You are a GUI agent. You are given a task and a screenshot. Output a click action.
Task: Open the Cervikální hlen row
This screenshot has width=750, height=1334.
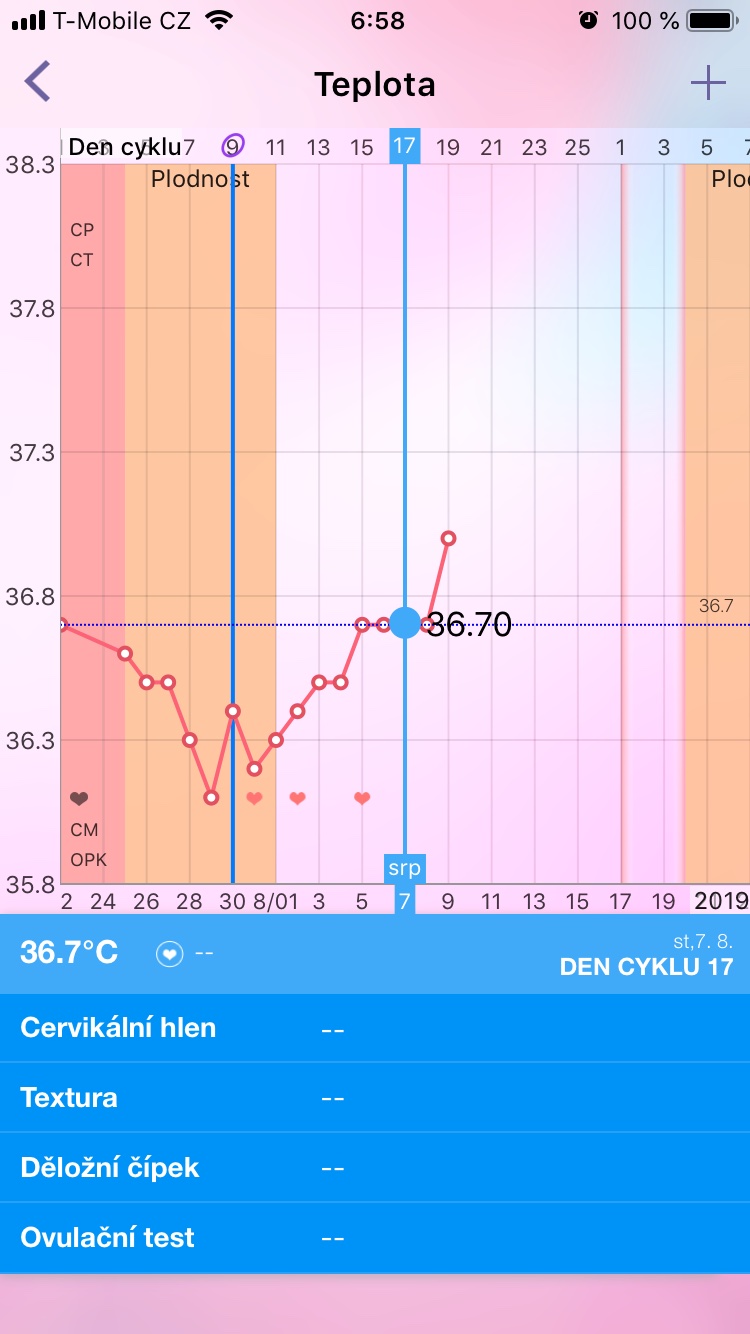[x=374, y=1028]
